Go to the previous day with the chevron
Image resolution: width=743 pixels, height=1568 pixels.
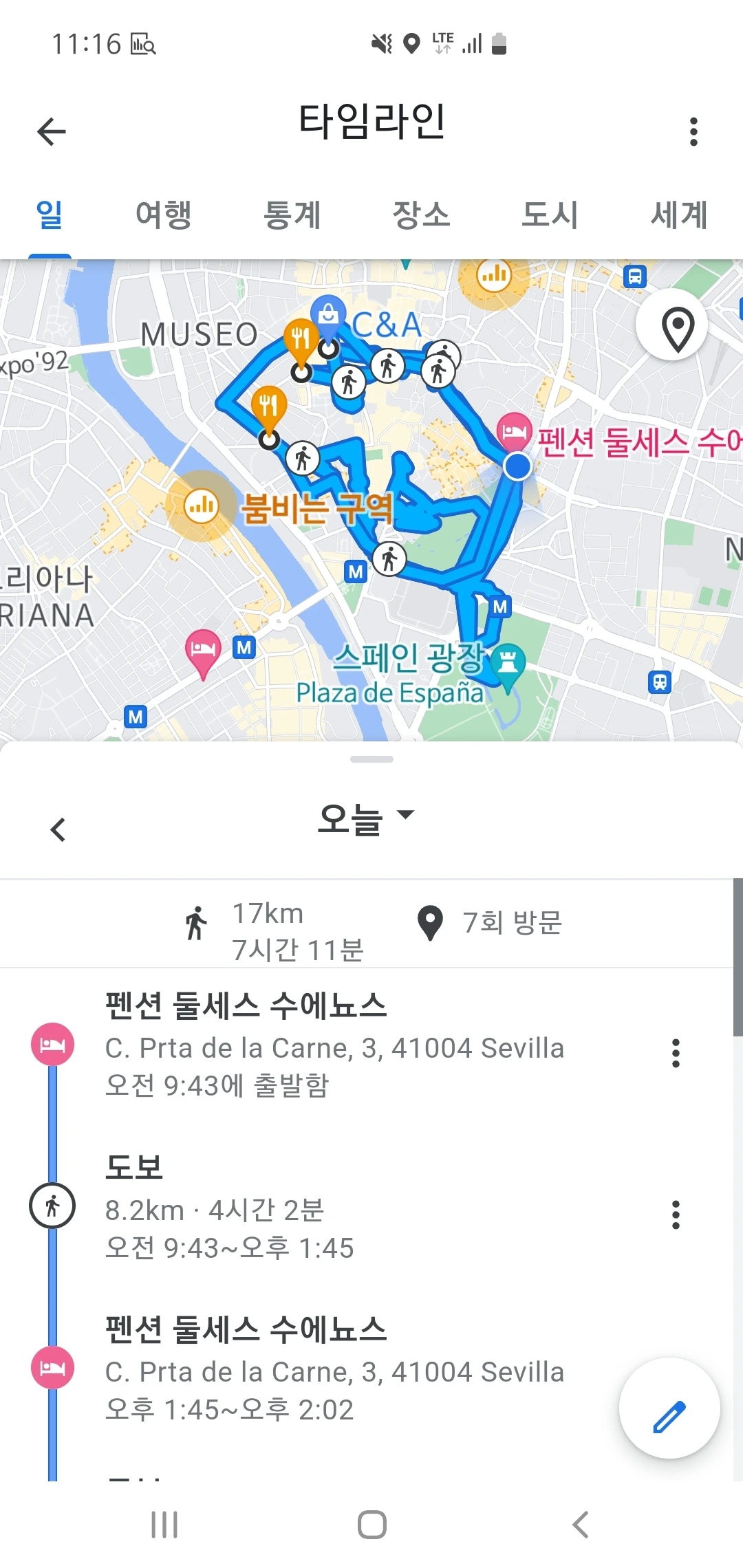click(x=58, y=829)
